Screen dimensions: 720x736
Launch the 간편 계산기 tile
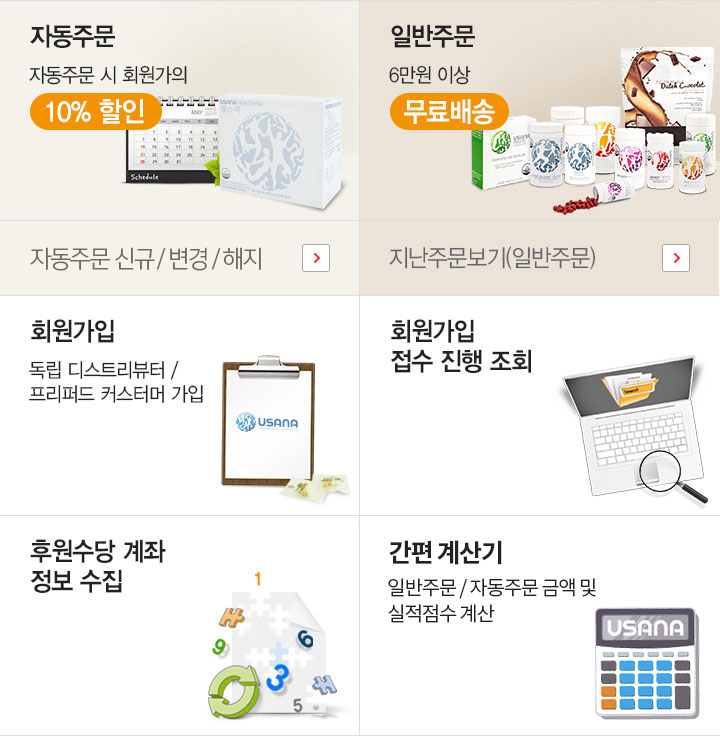[540, 625]
